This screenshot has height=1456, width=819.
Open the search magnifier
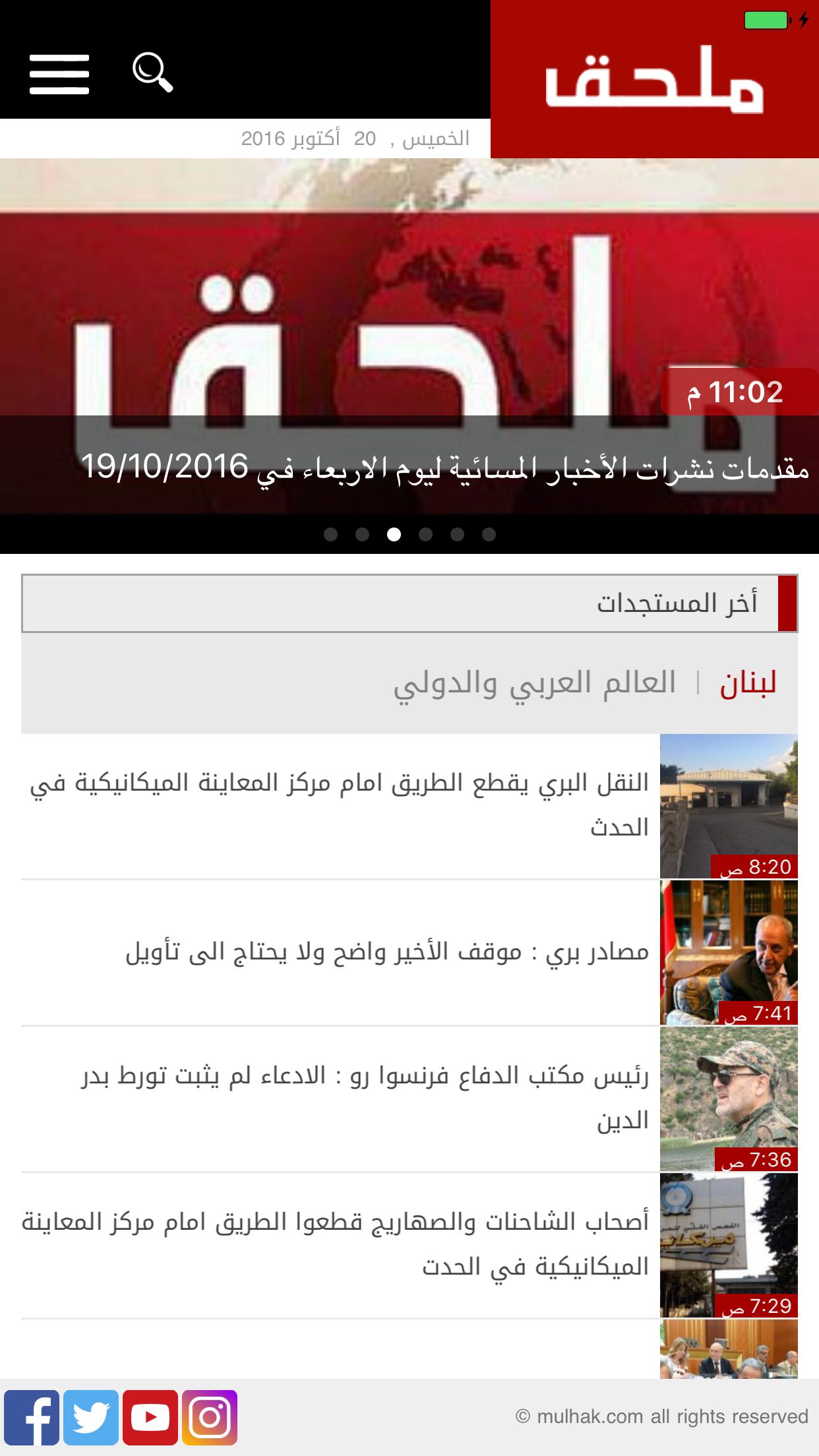point(152,73)
